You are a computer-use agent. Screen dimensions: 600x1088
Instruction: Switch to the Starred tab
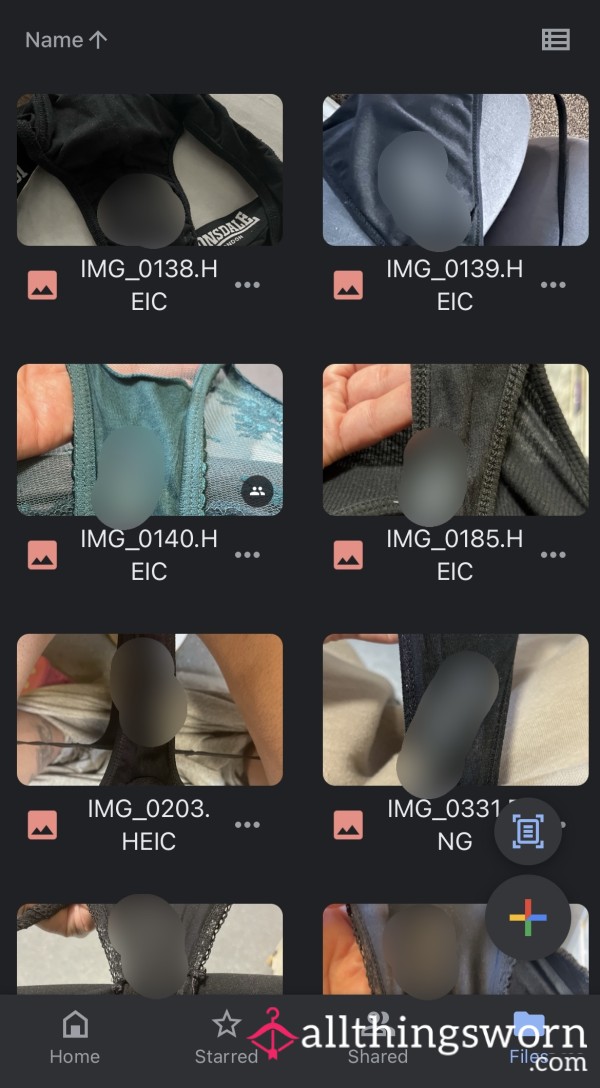tap(227, 1038)
